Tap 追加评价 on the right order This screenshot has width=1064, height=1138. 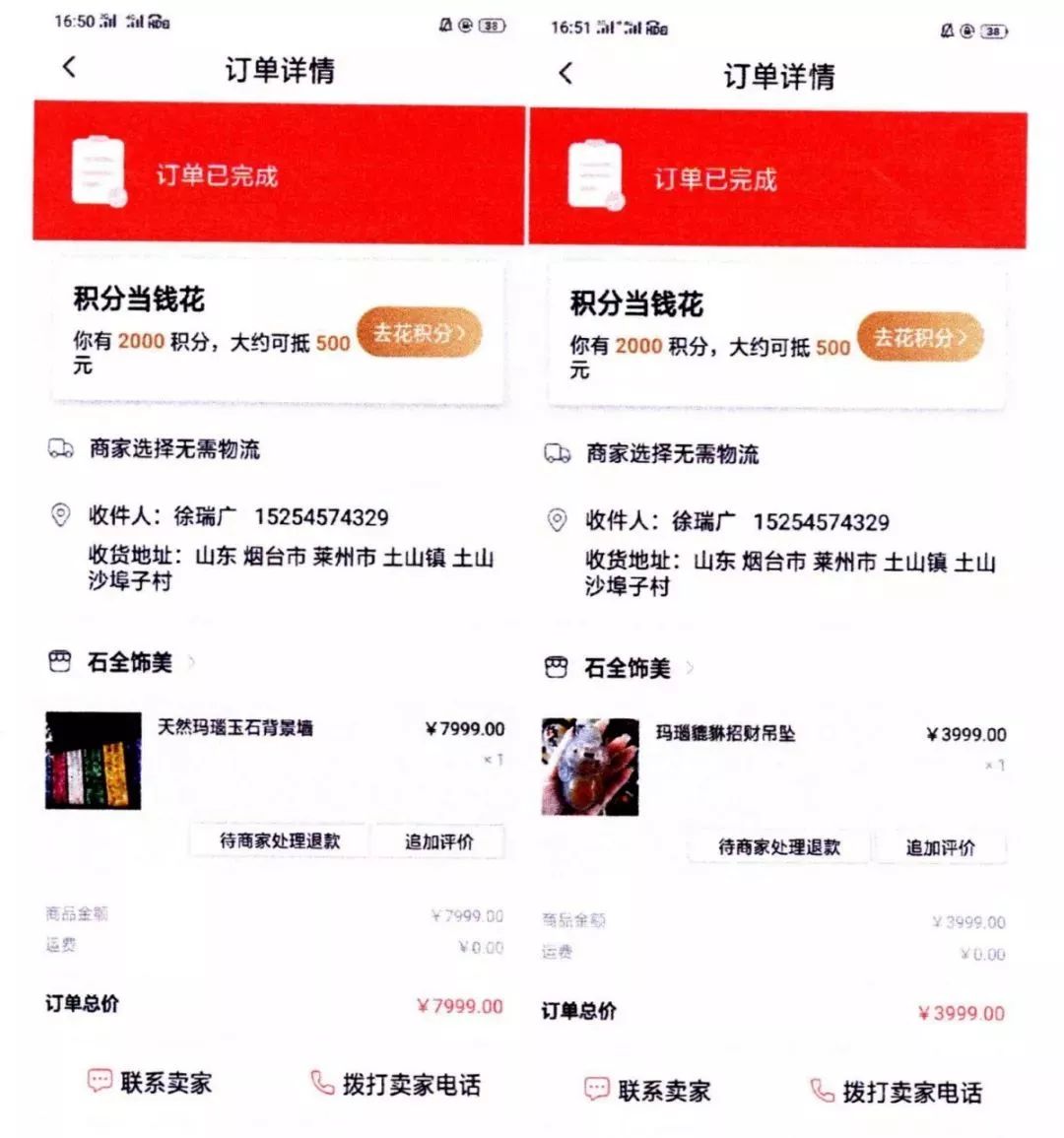pyautogui.click(x=940, y=847)
